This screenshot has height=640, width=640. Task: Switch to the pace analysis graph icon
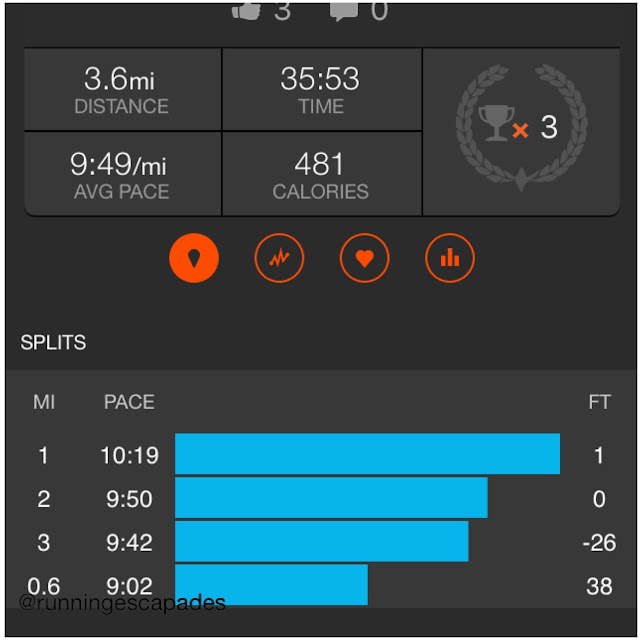point(279,258)
